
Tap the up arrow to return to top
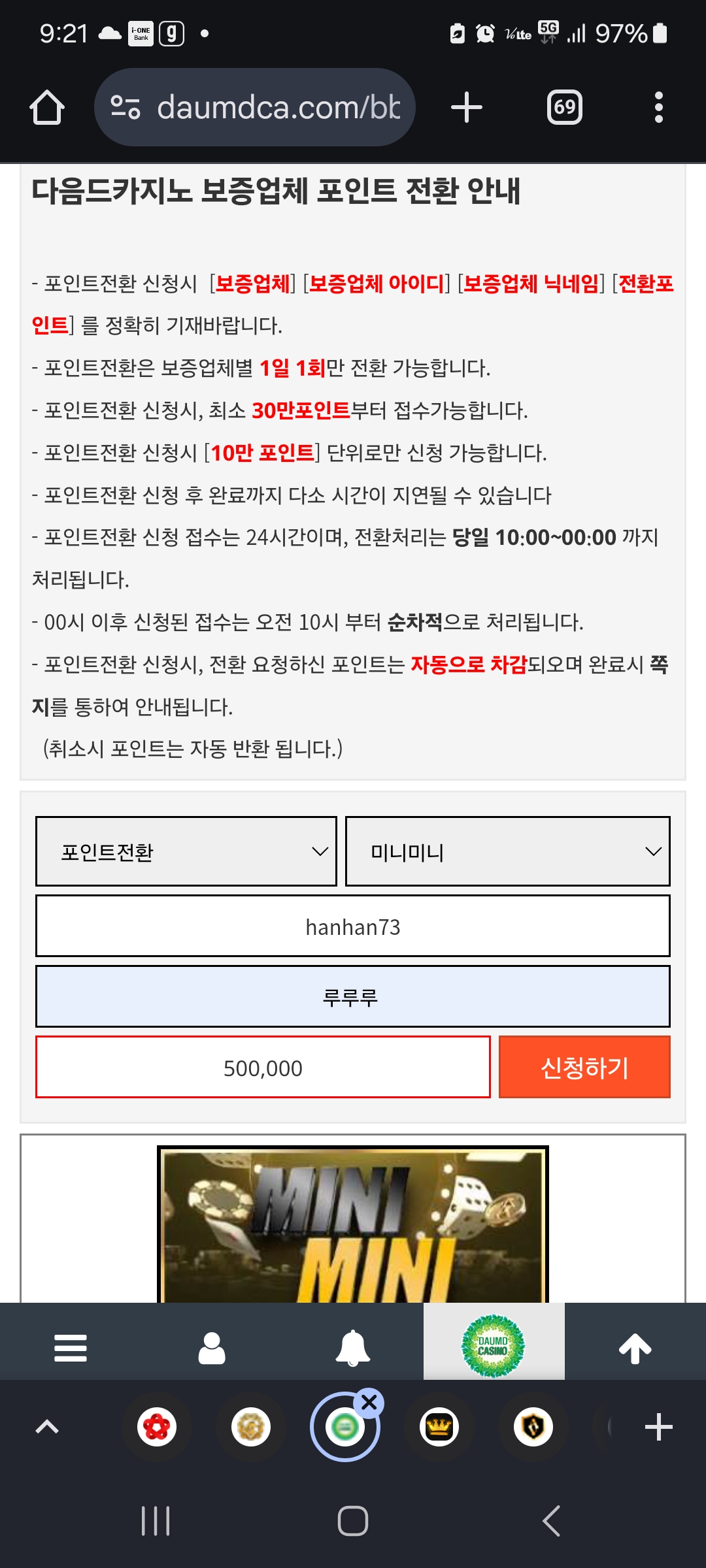635,1348
